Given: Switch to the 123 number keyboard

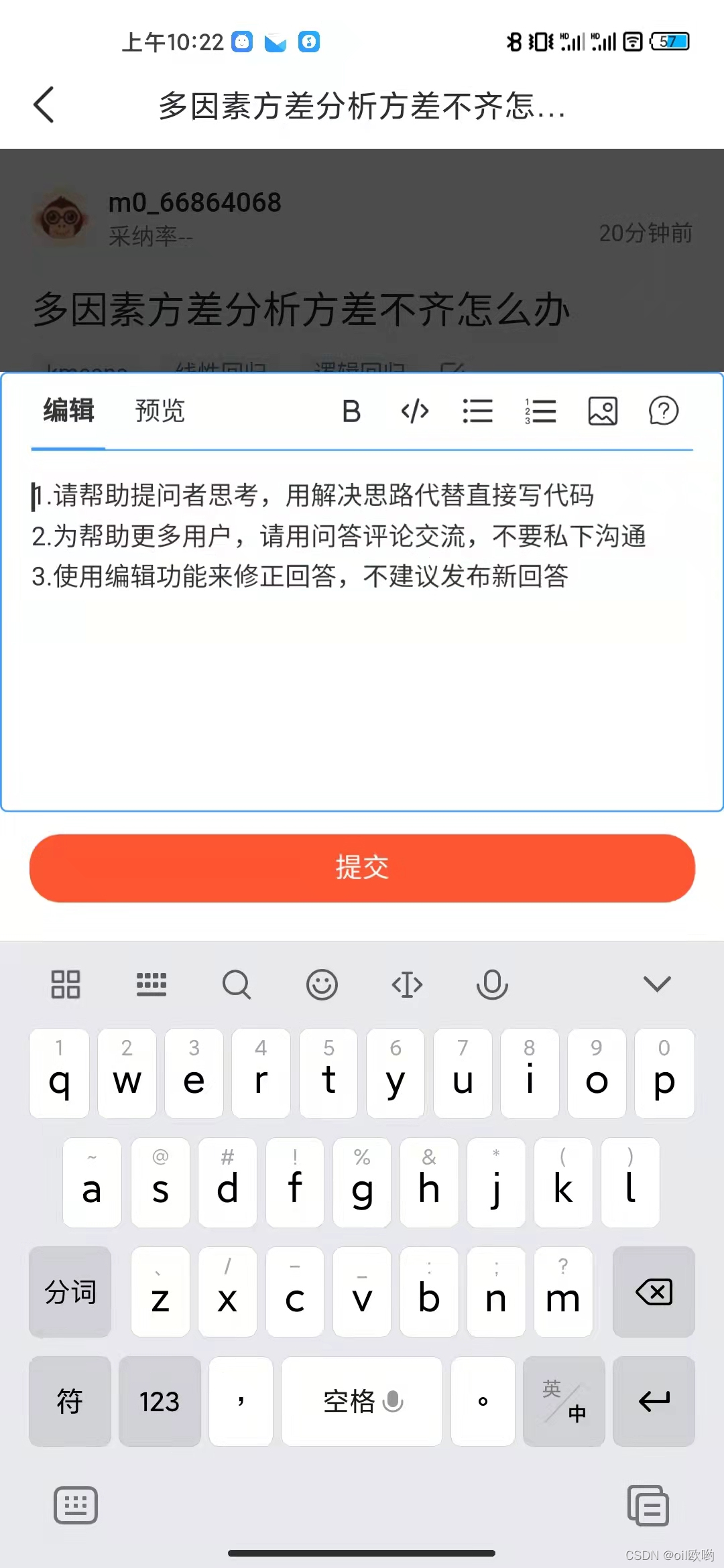Looking at the screenshot, I should (160, 1400).
